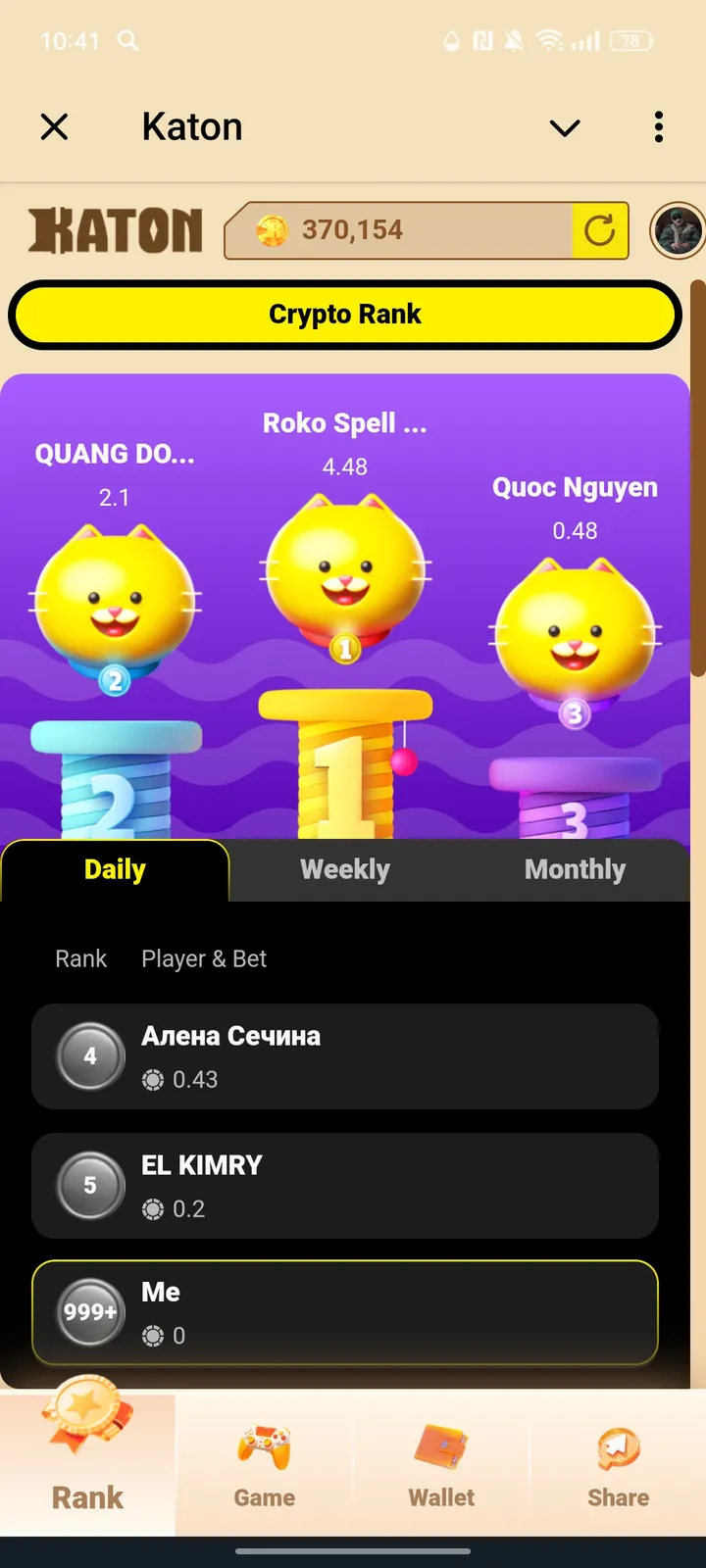Open your own 'Me' rank entry
The width and height of the screenshot is (706, 1568).
coord(345,1312)
